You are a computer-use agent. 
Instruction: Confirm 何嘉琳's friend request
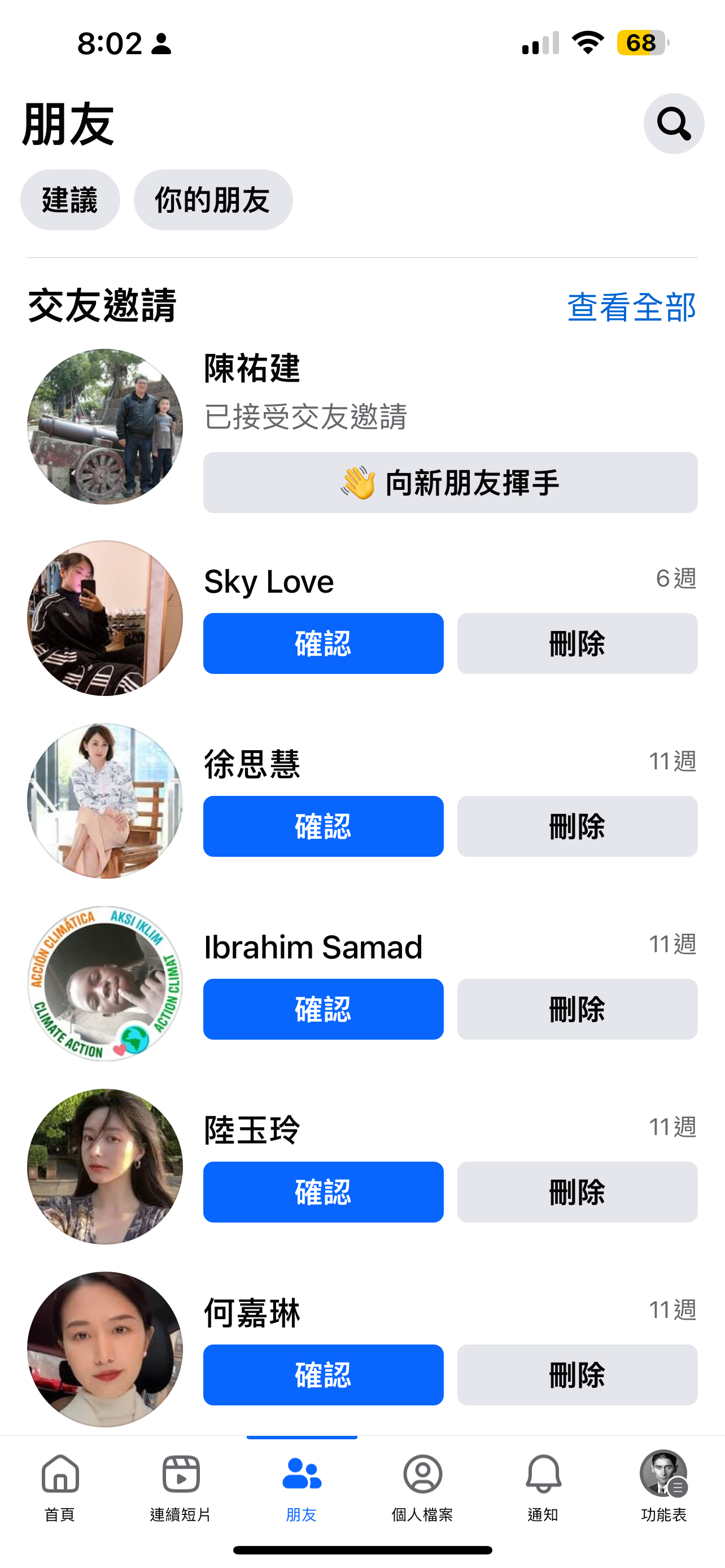point(323,1375)
